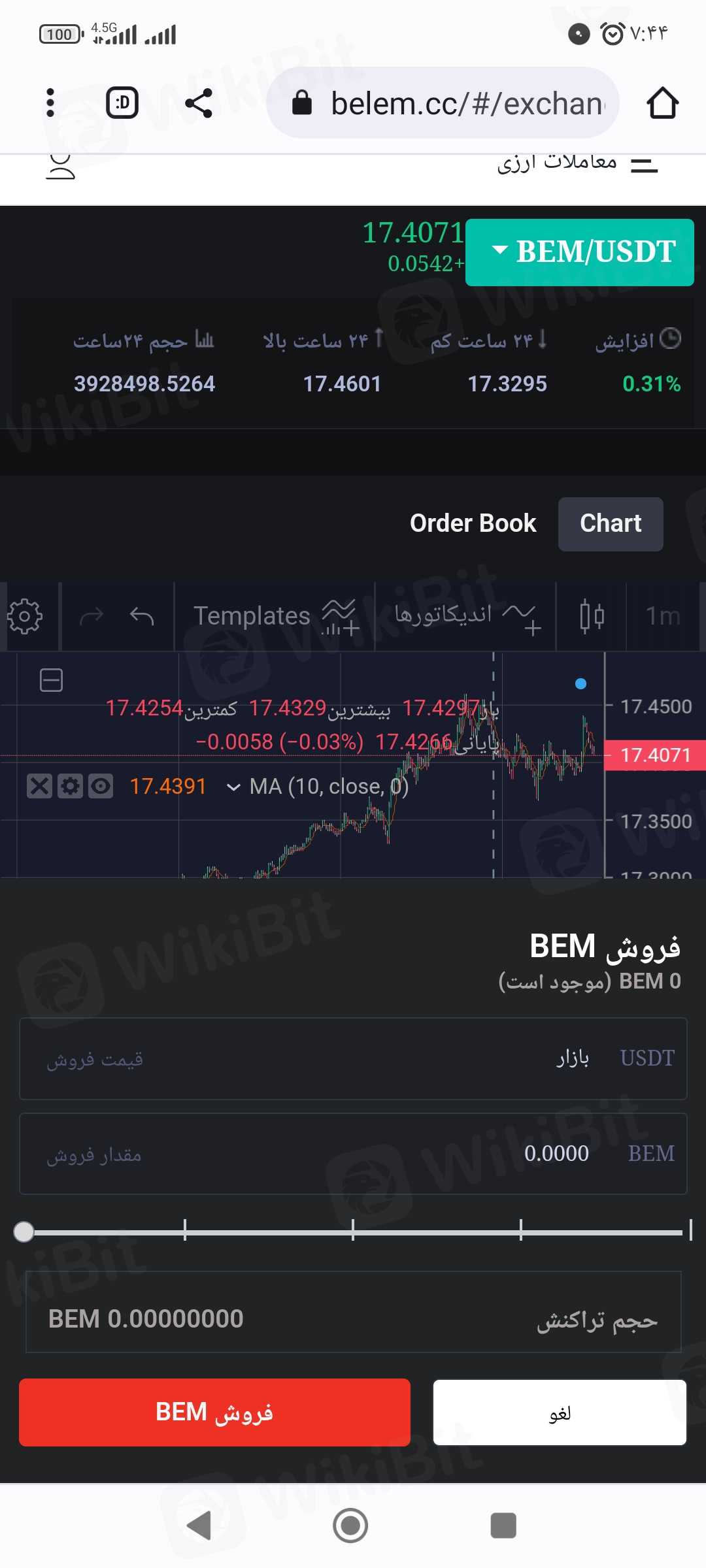The image size is (706, 1568).
Task: Undo the last chart action
Action: (x=142, y=616)
